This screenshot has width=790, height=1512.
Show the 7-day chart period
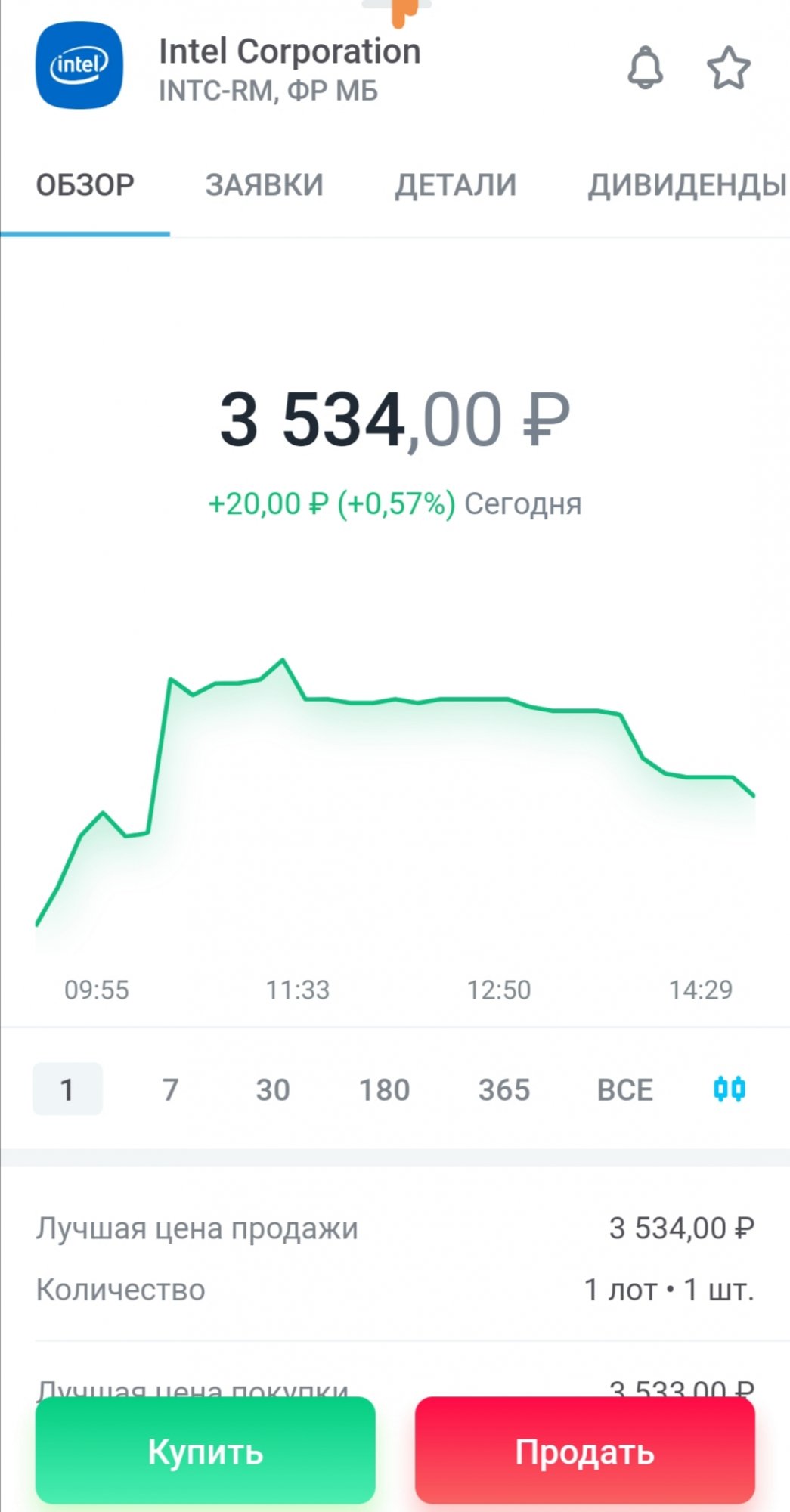[170, 1089]
